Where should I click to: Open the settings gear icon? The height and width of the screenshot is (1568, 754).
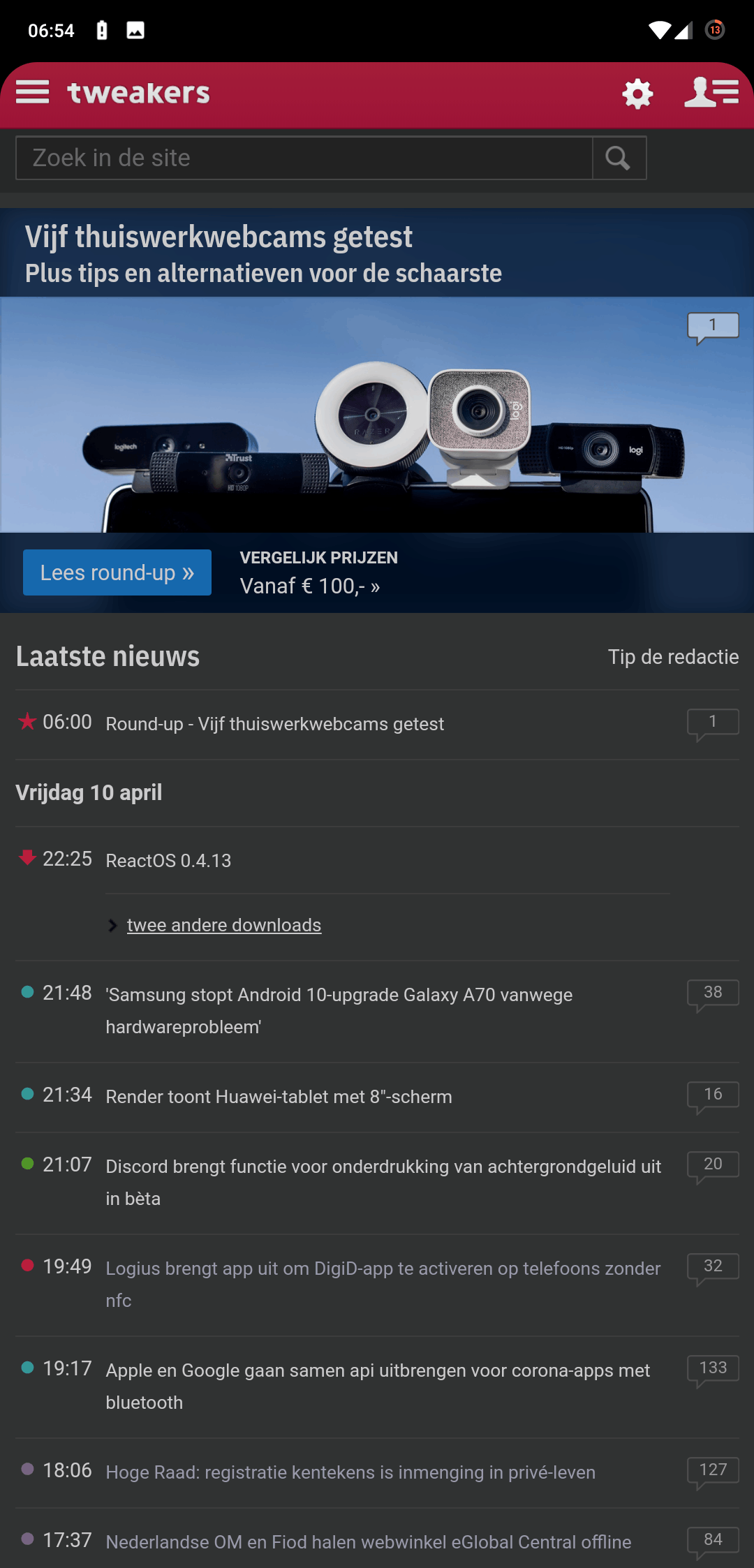637,94
